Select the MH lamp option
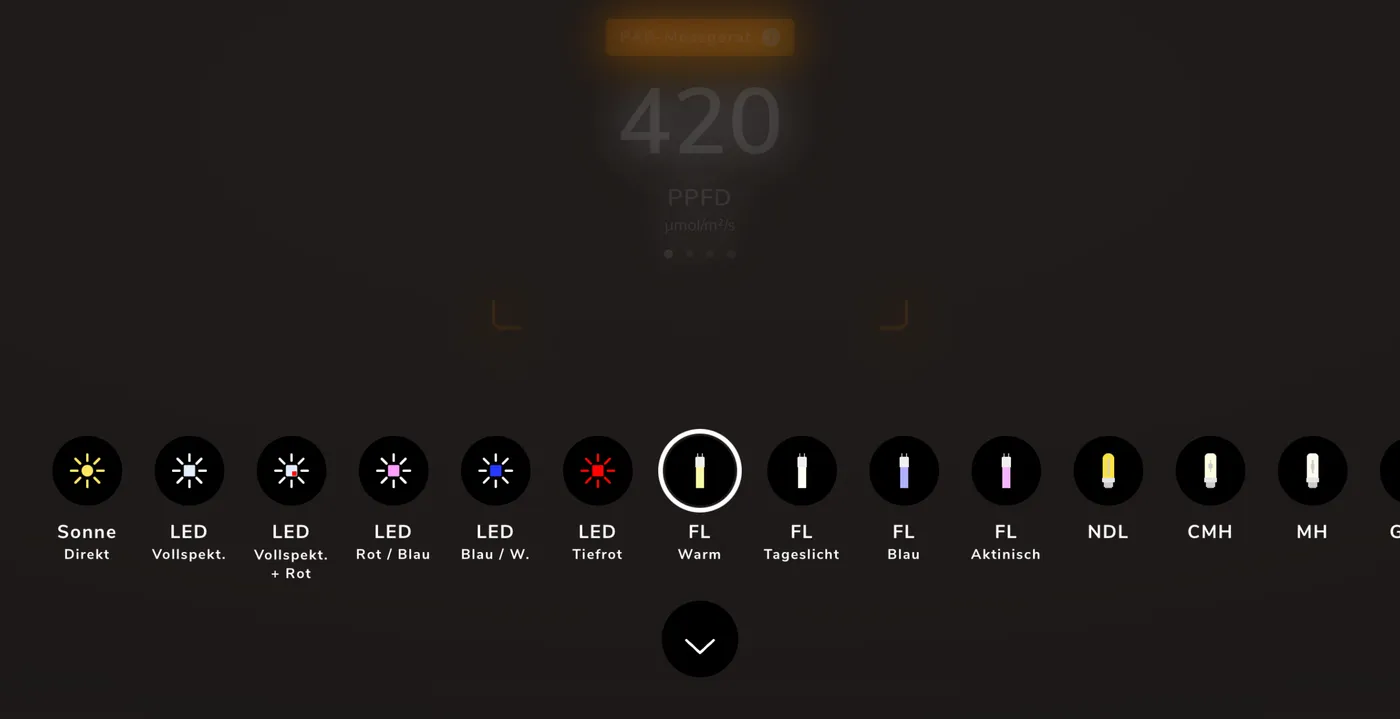 1311,471
